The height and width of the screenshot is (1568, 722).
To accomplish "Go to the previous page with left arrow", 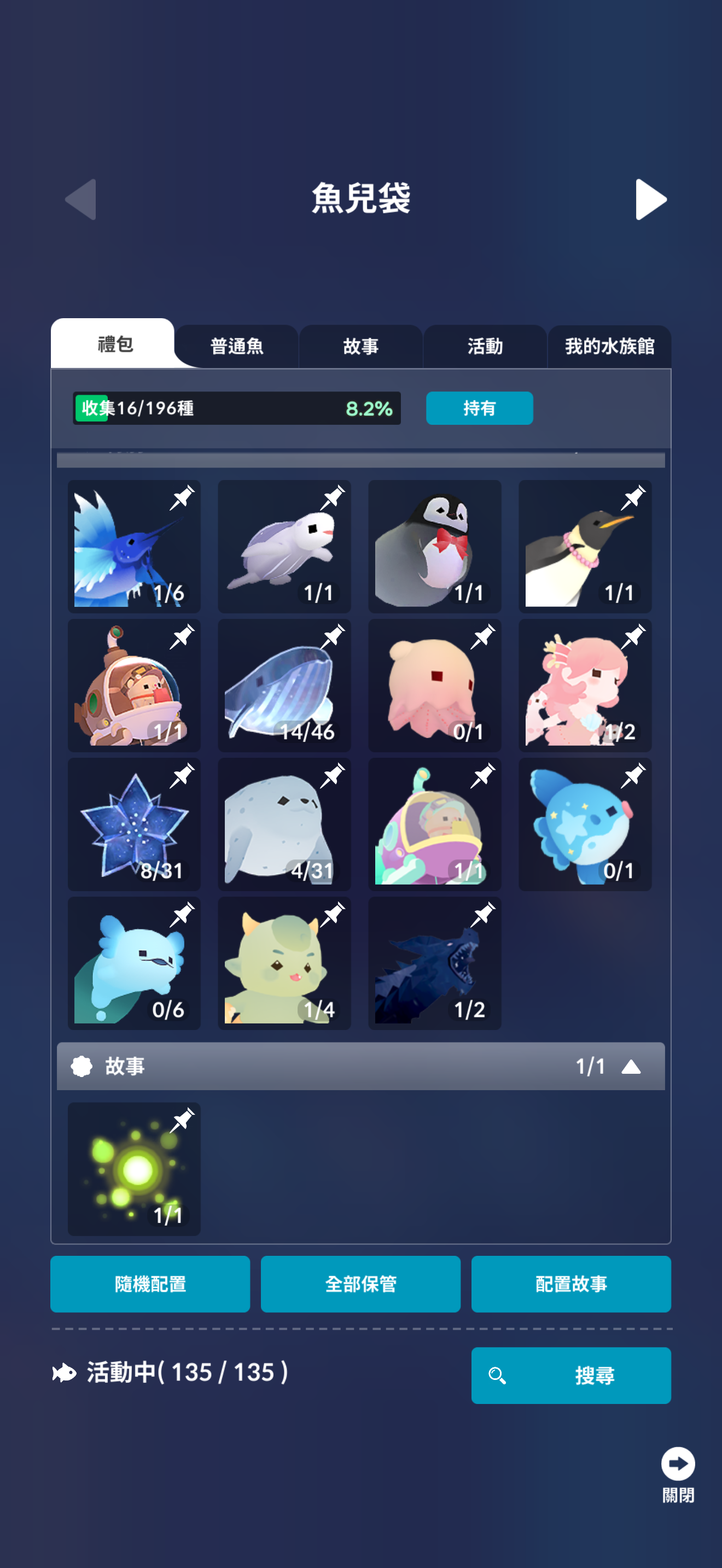I will click(x=81, y=199).
